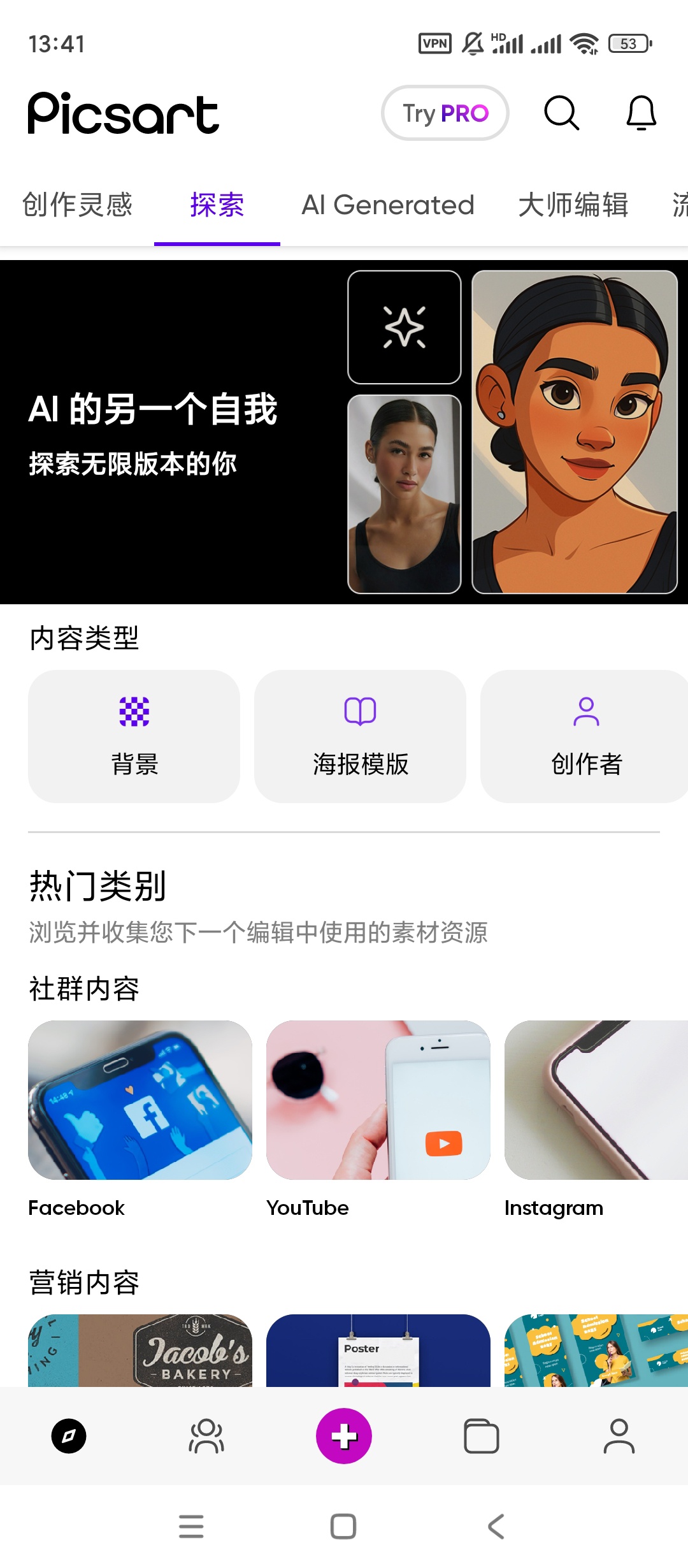This screenshot has width=688, height=1568.
Task: Switch to the 创作灵感 tab
Action: click(77, 205)
